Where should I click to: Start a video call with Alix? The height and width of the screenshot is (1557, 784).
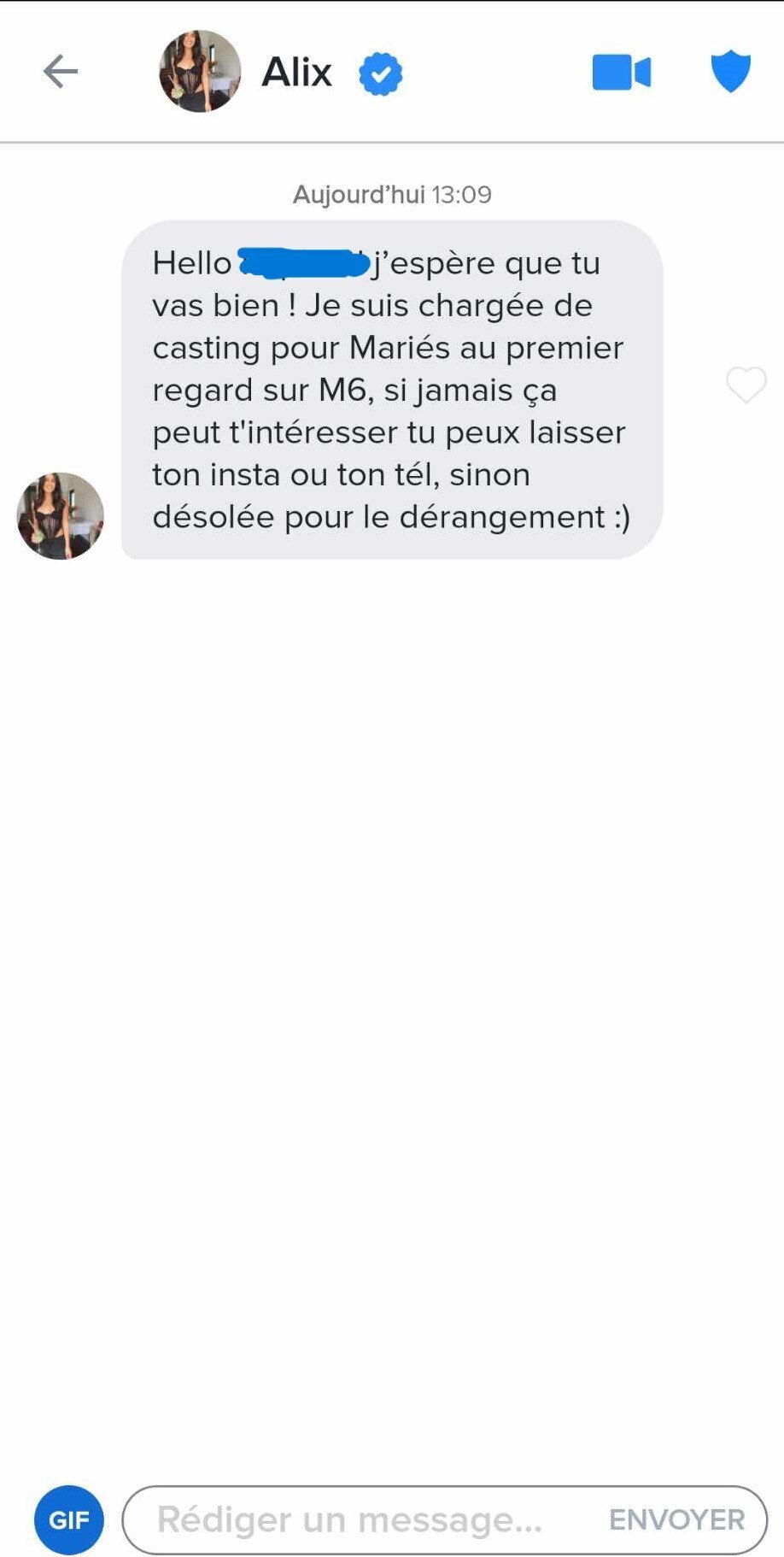[x=621, y=73]
